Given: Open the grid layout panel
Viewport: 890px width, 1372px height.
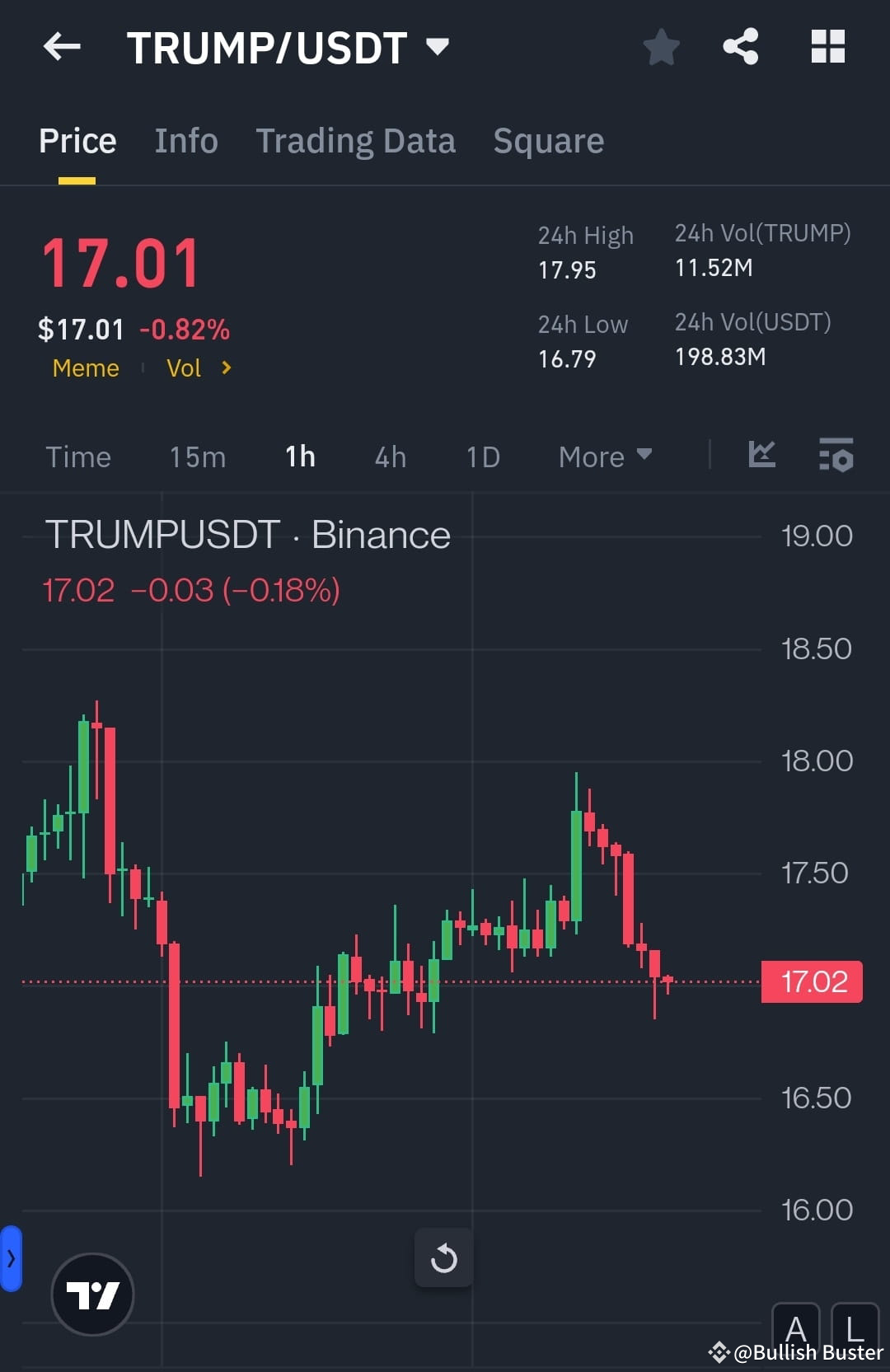Looking at the screenshot, I should (828, 47).
